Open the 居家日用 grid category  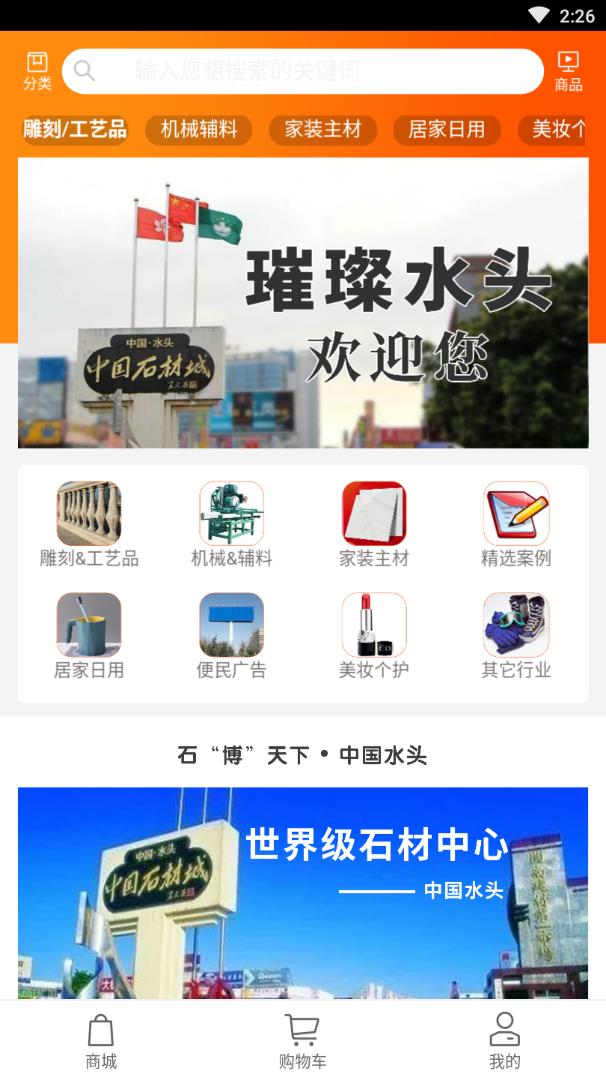(x=89, y=636)
